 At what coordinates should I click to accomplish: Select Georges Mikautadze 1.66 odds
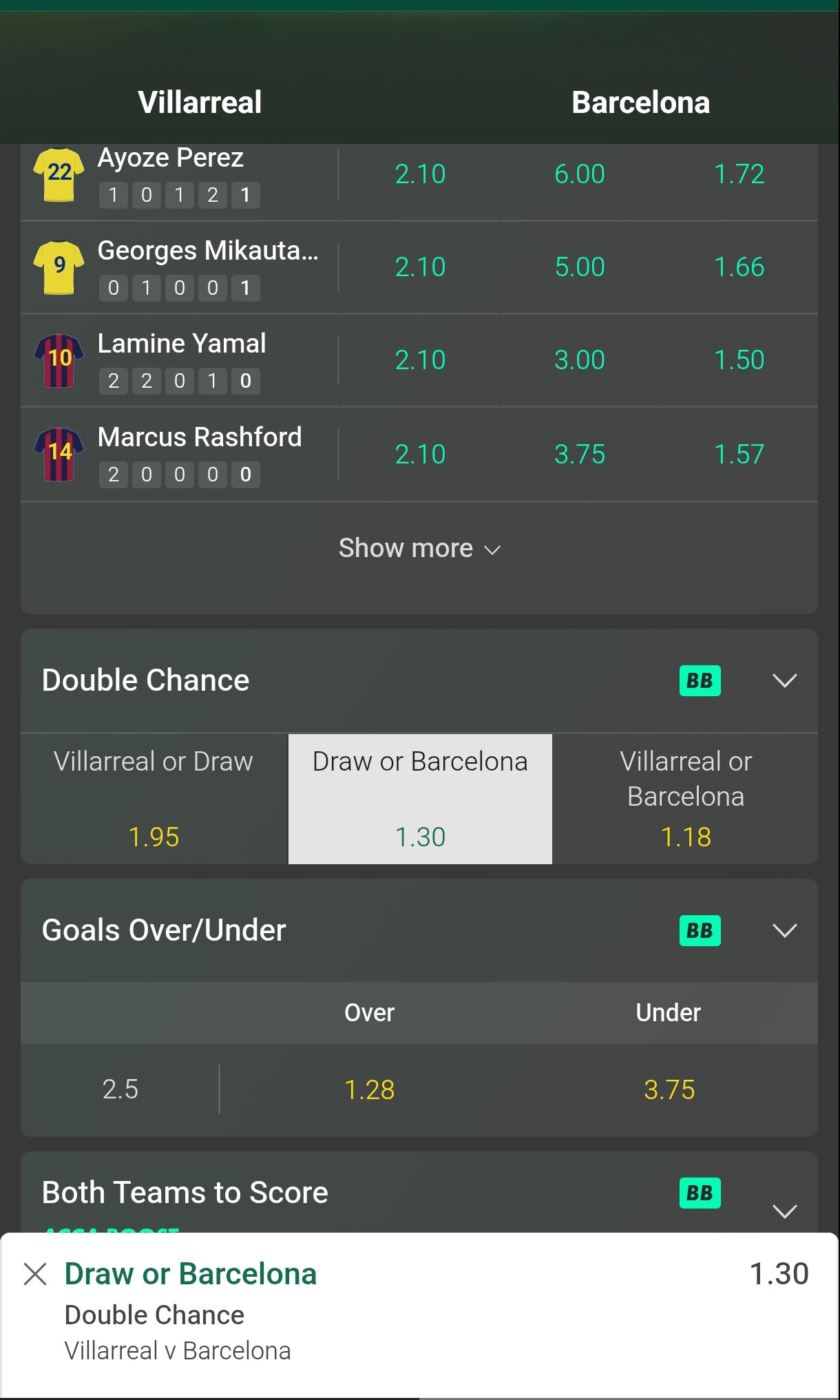pos(739,267)
